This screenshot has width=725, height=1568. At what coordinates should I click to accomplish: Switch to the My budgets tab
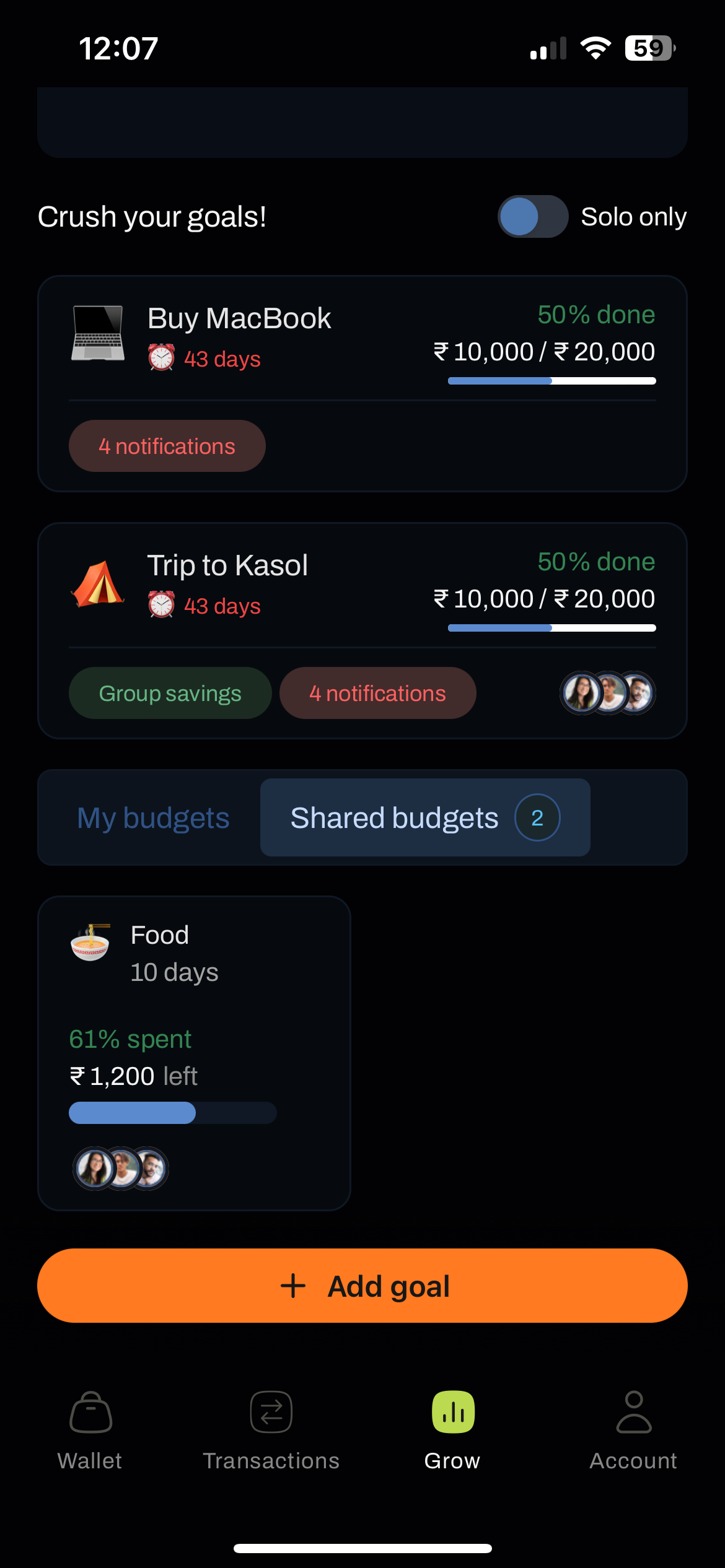(x=152, y=817)
